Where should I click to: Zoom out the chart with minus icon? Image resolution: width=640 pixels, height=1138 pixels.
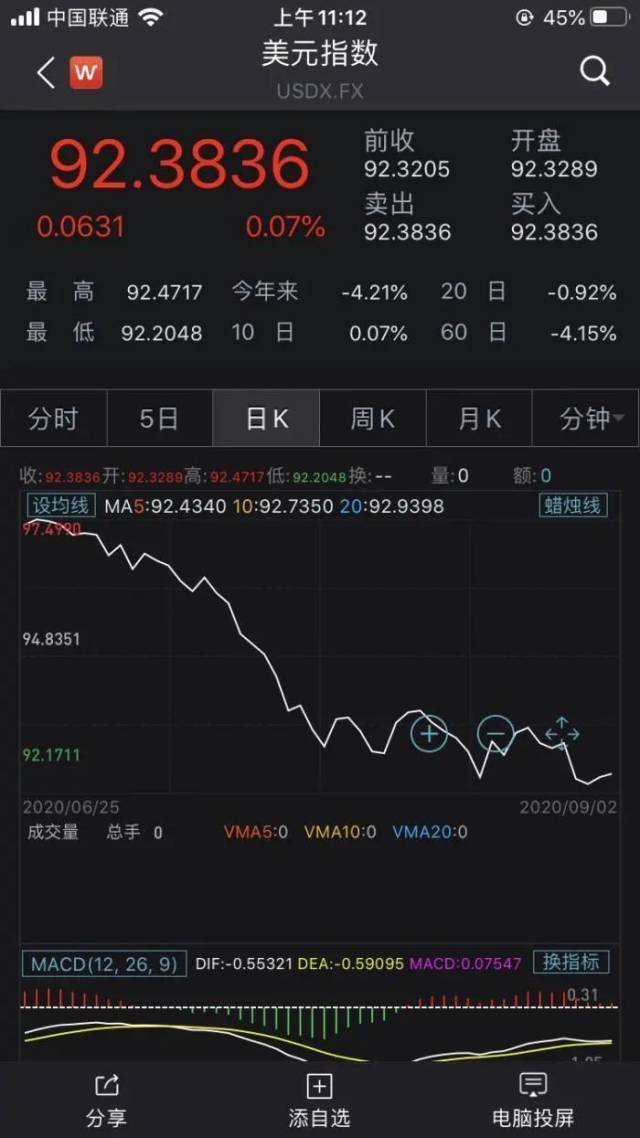coord(496,733)
